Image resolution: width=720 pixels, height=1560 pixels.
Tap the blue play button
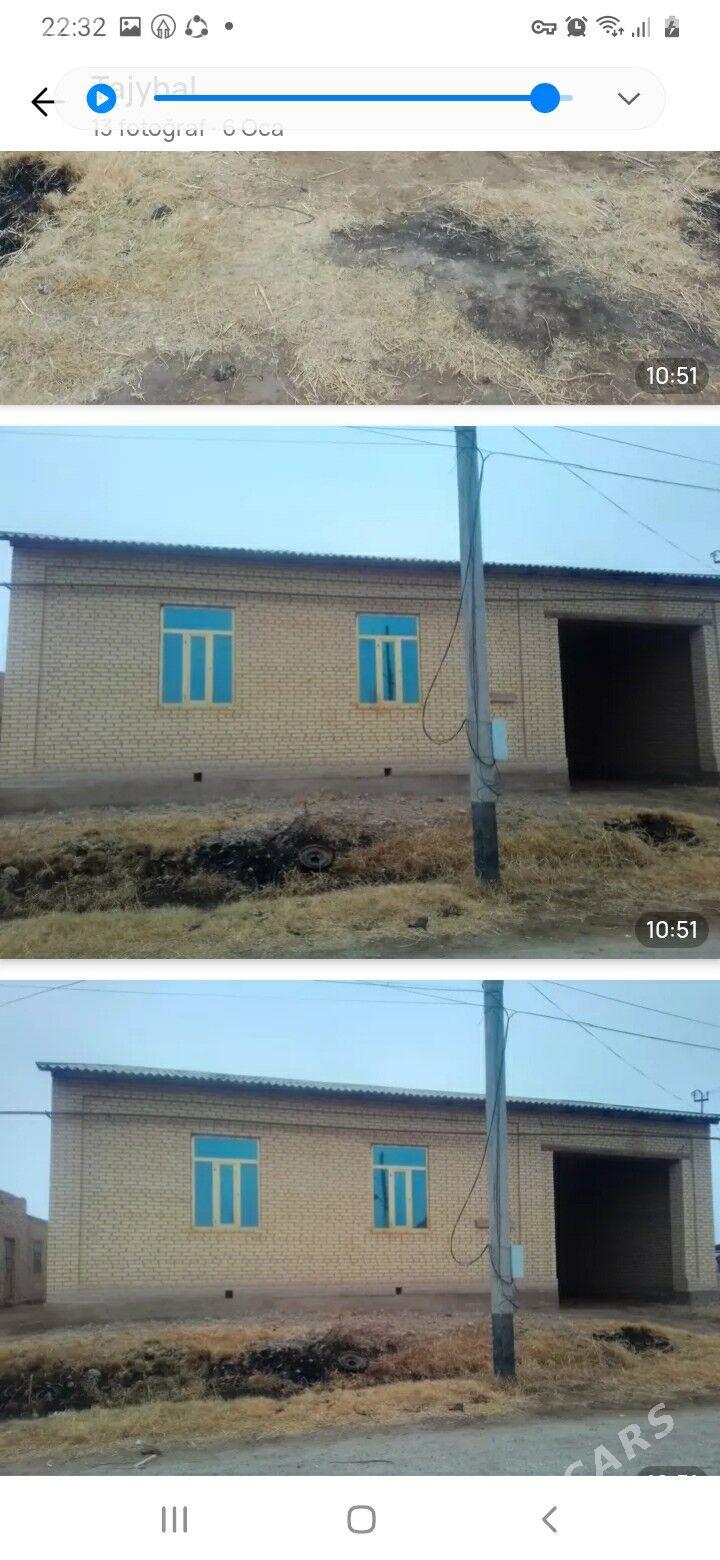[103, 98]
